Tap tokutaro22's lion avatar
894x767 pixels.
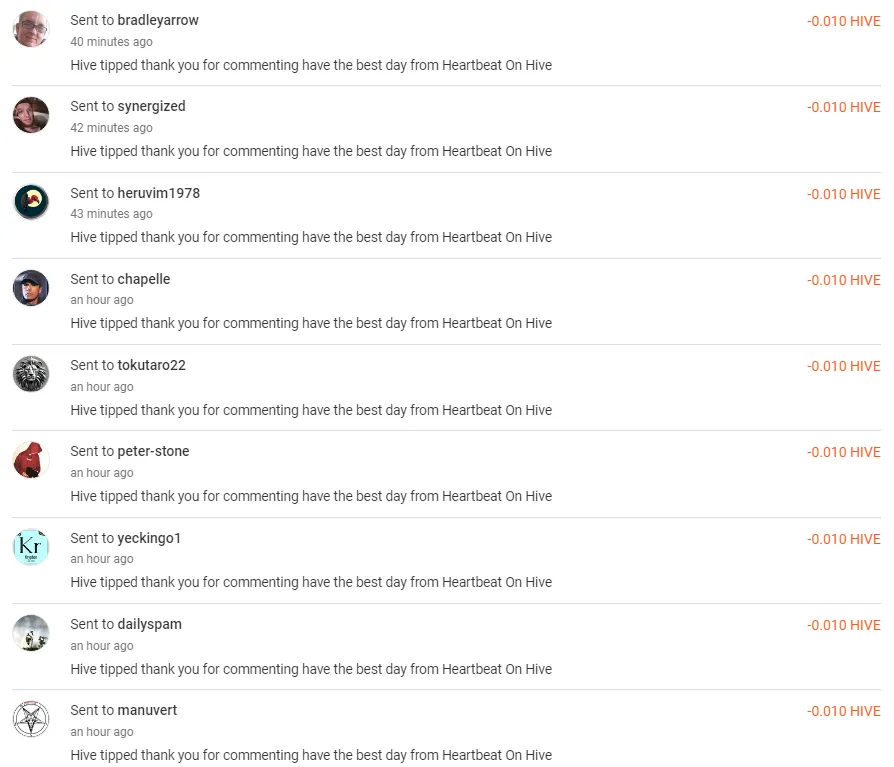click(x=31, y=374)
